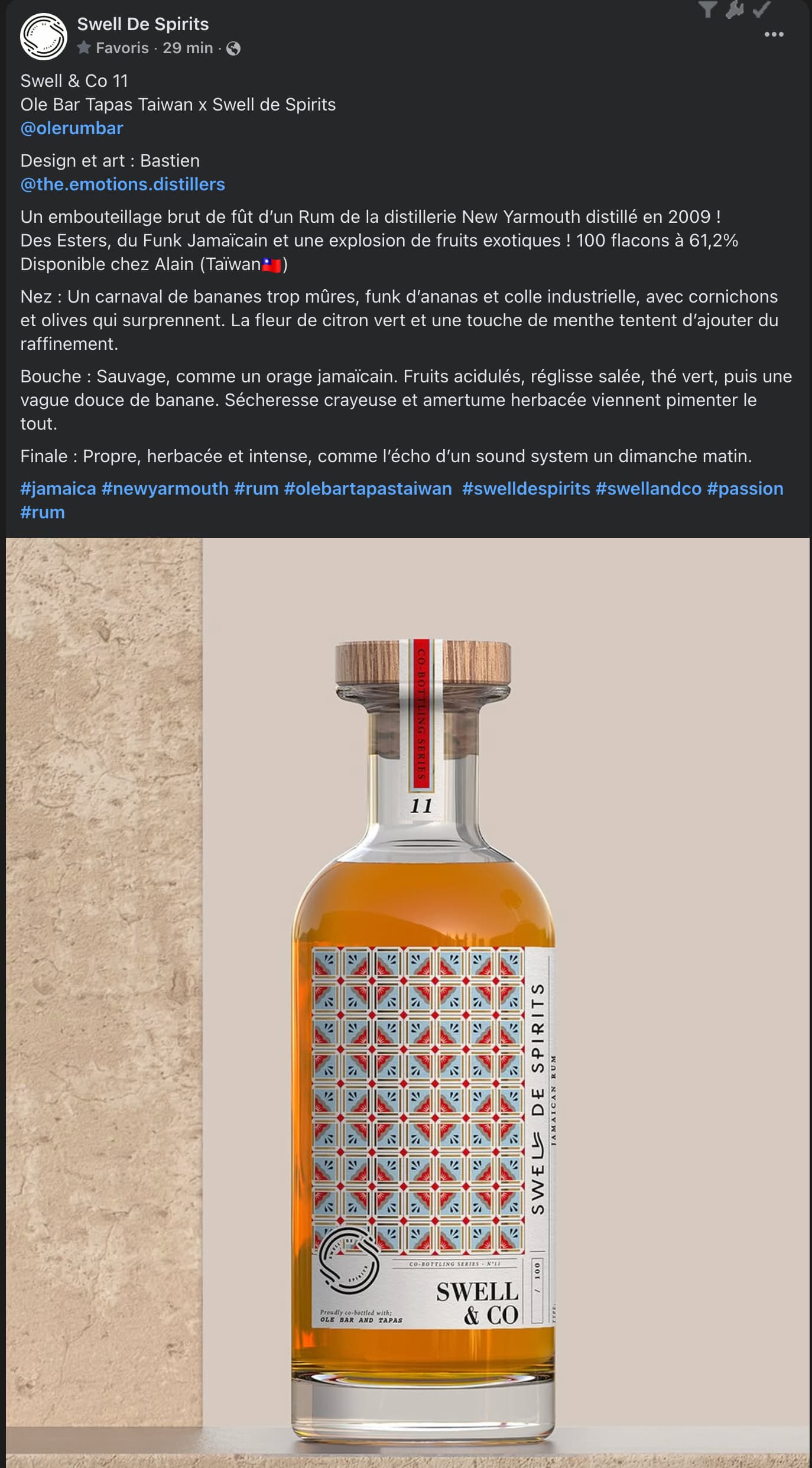This screenshot has height=1468, width=812.
Task: Open the Swell De Spirits page name
Action: point(143,24)
